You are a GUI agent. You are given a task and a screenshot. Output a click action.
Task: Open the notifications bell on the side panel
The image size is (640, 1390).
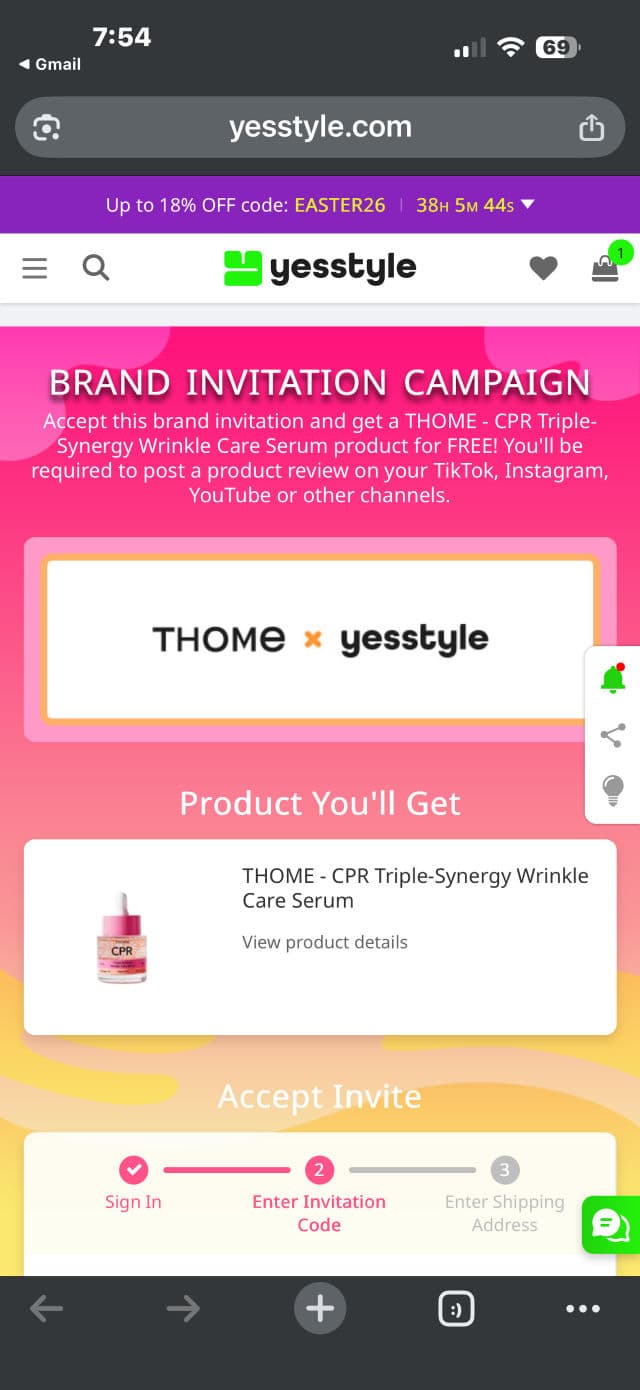(x=612, y=680)
